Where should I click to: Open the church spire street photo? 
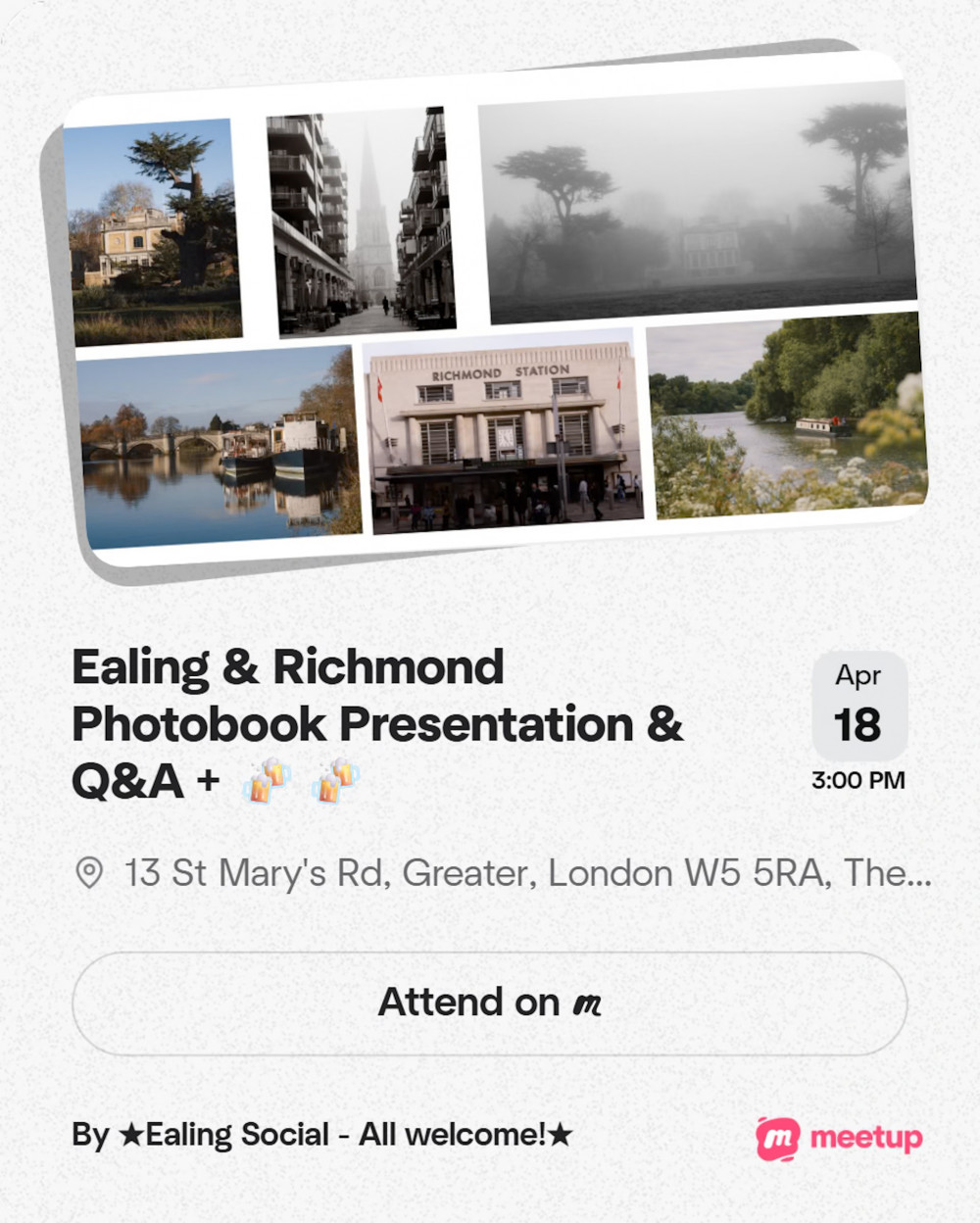(x=360, y=219)
